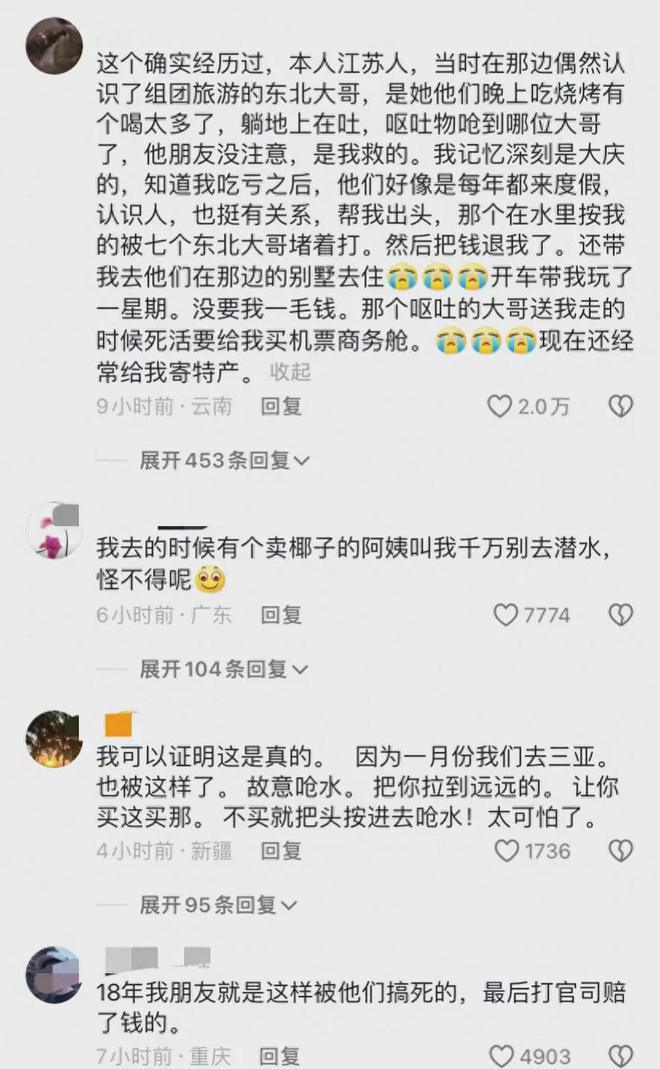This screenshot has width=660, height=1069.
Task: Expand the 104 replies
Action: (x=224, y=669)
